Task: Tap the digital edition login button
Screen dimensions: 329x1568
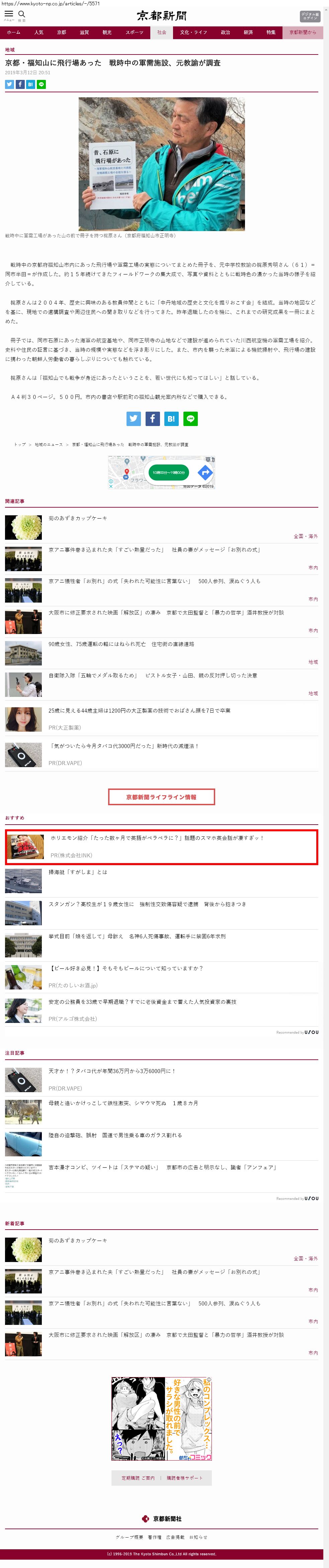Action: pyautogui.click(x=310, y=16)
